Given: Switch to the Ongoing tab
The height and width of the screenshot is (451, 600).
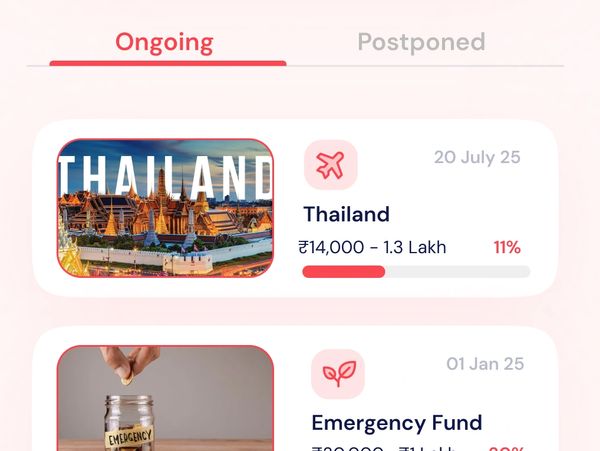Looking at the screenshot, I should tap(164, 42).
